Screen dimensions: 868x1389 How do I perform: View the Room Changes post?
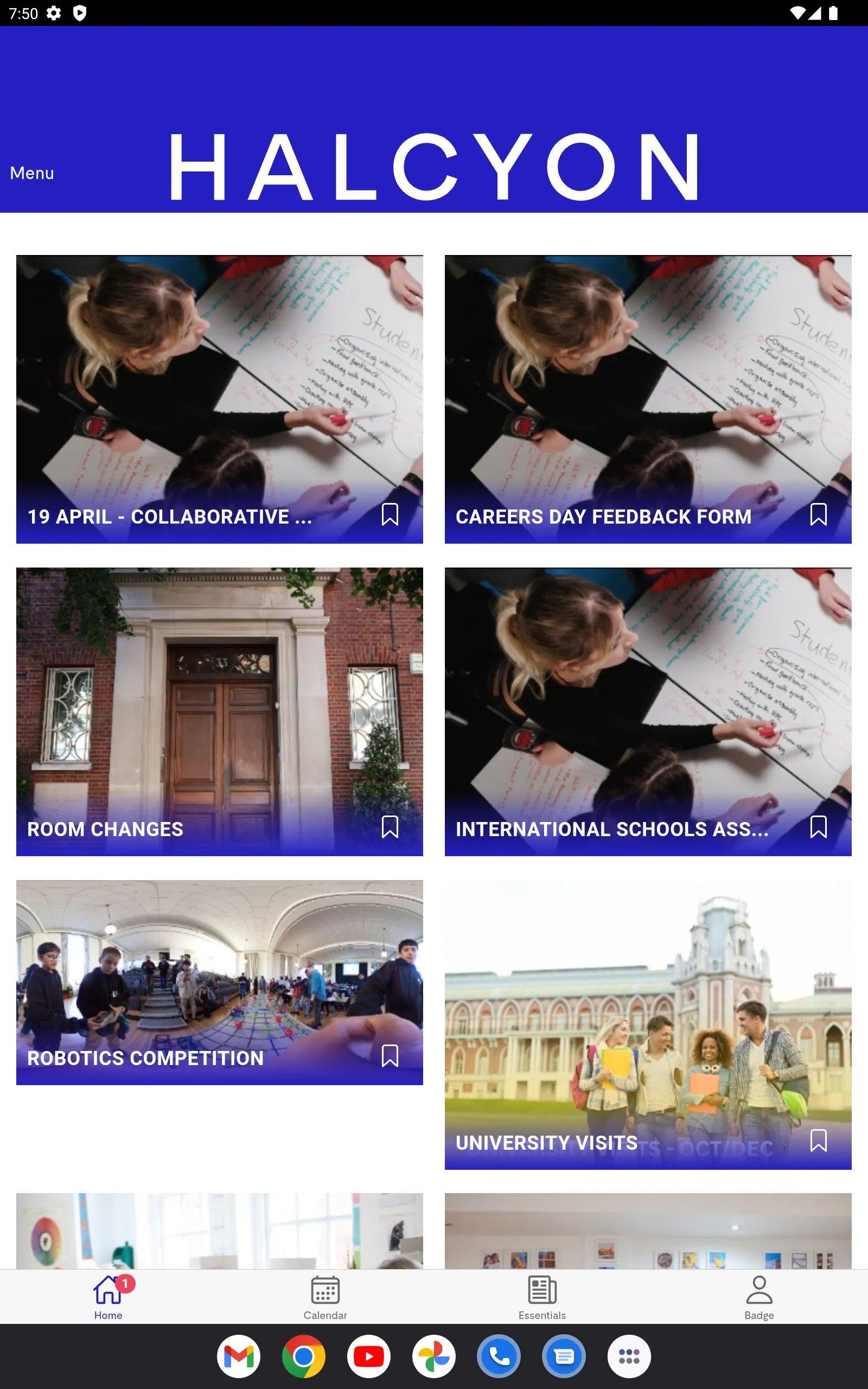tap(219, 712)
